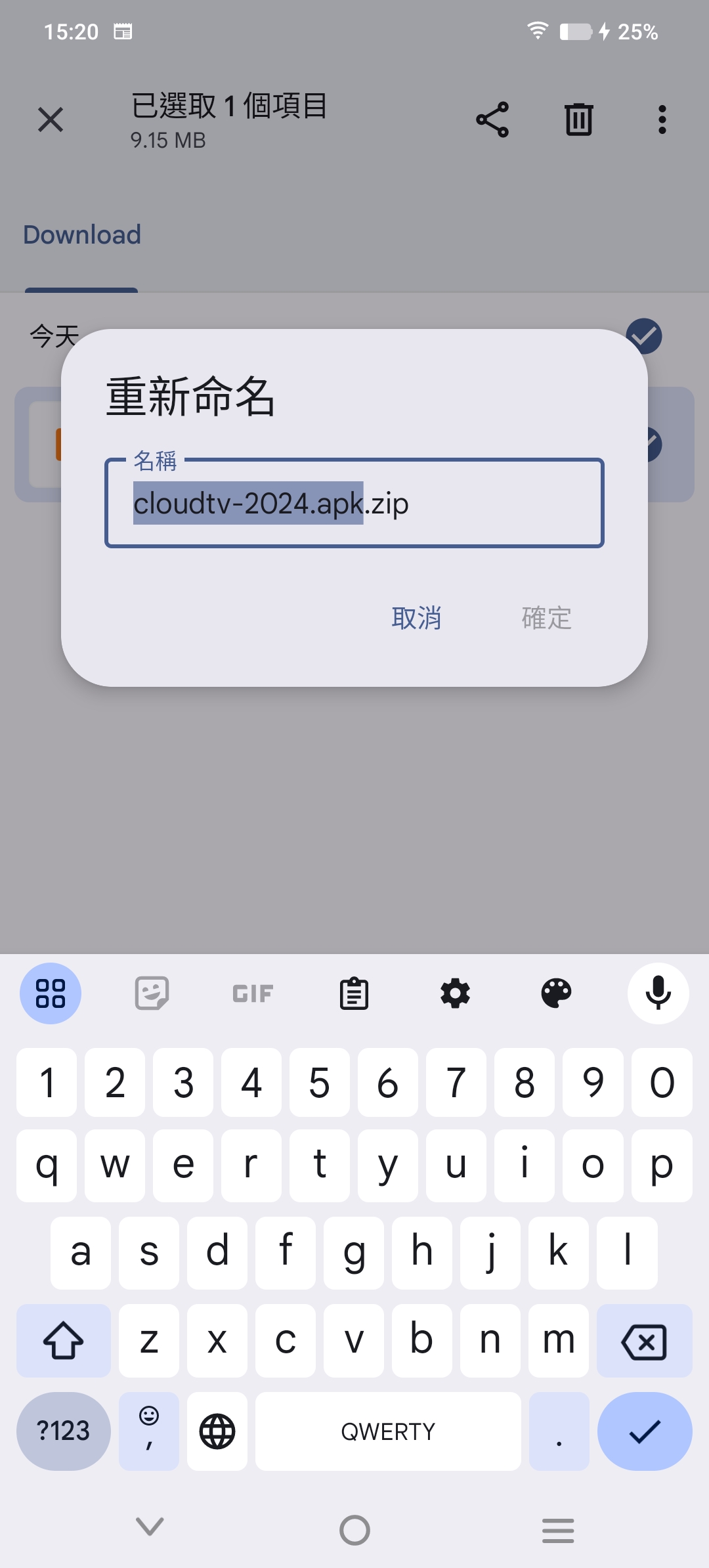Screen dimensions: 709x1568
Task: Open keyboard tools grid menu
Action: [x=51, y=993]
